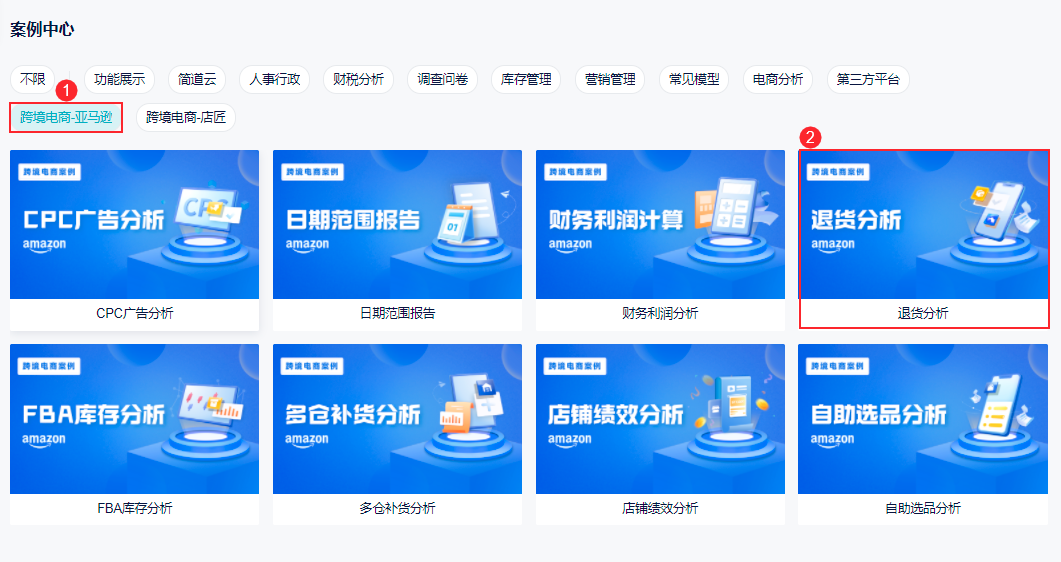This screenshot has width=1061, height=562.
Task: Choose the 财税分析 chip
Action: pos(359,80)
